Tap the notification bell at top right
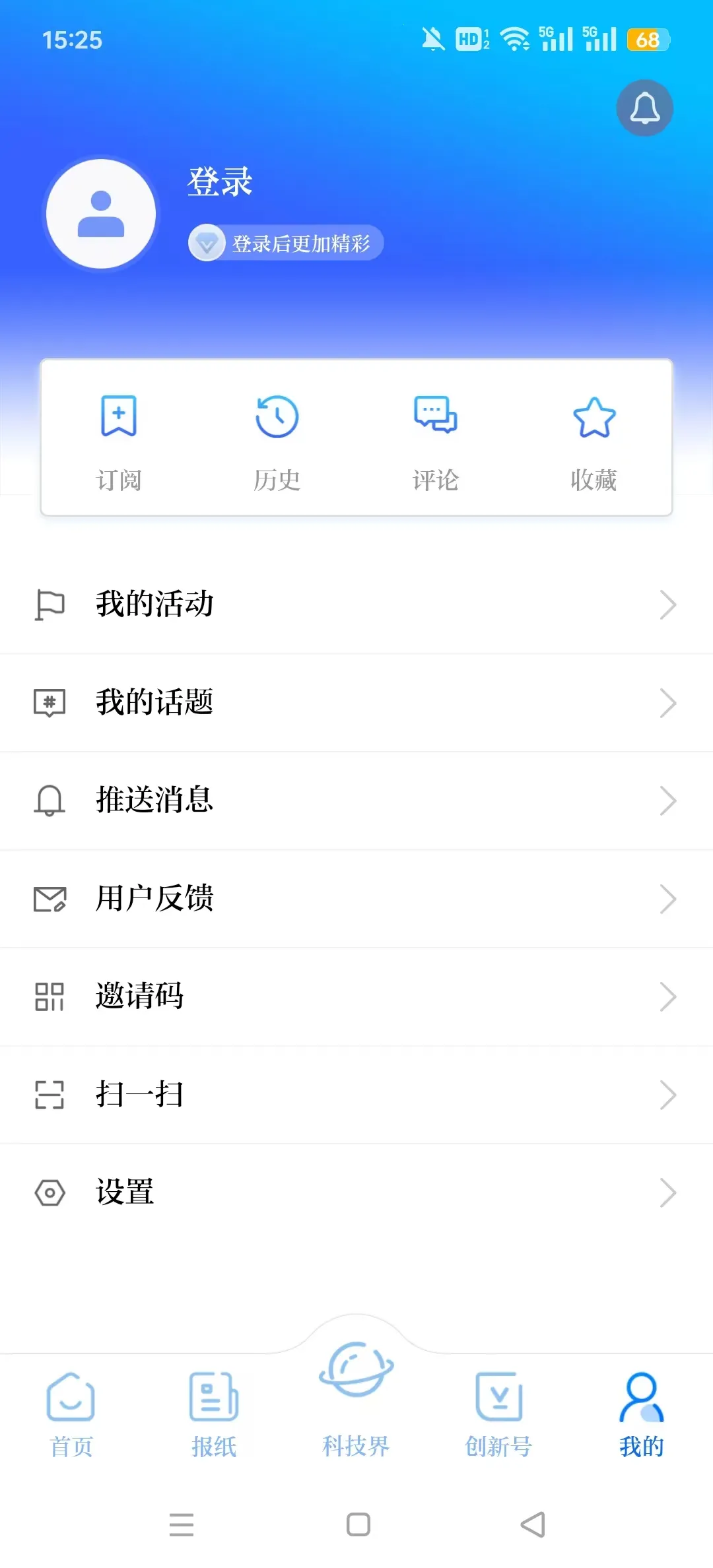 (x=644, y=108)
